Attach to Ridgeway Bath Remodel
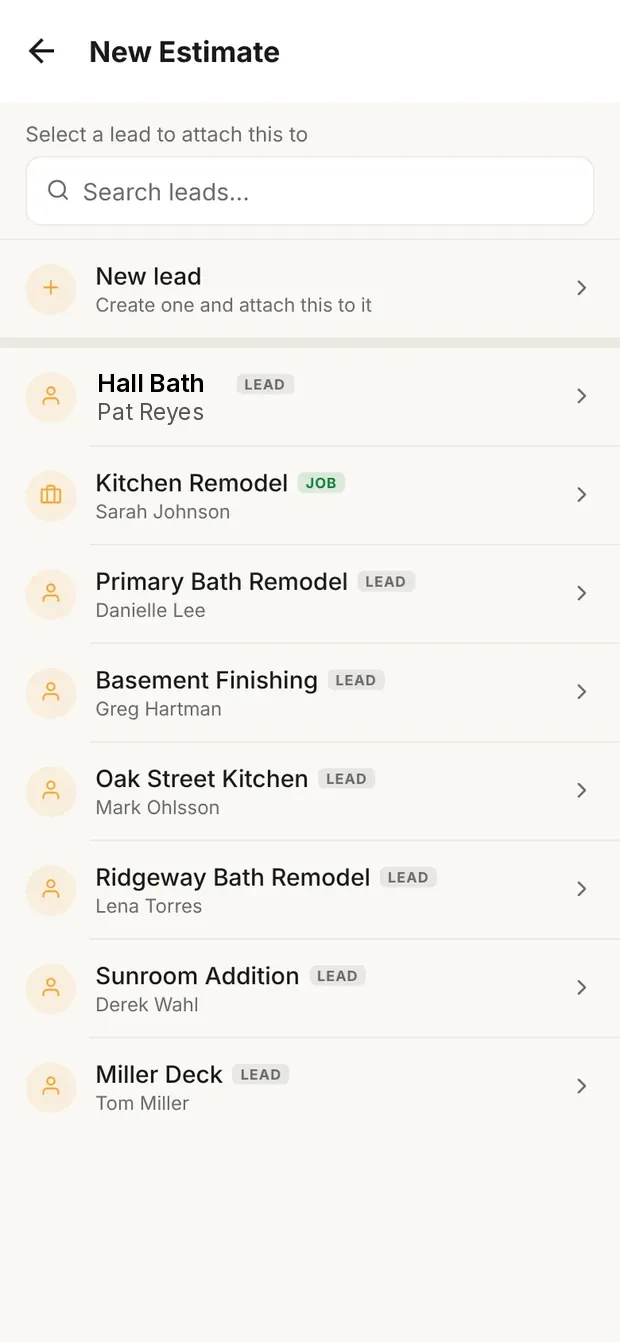 point(310,889)
